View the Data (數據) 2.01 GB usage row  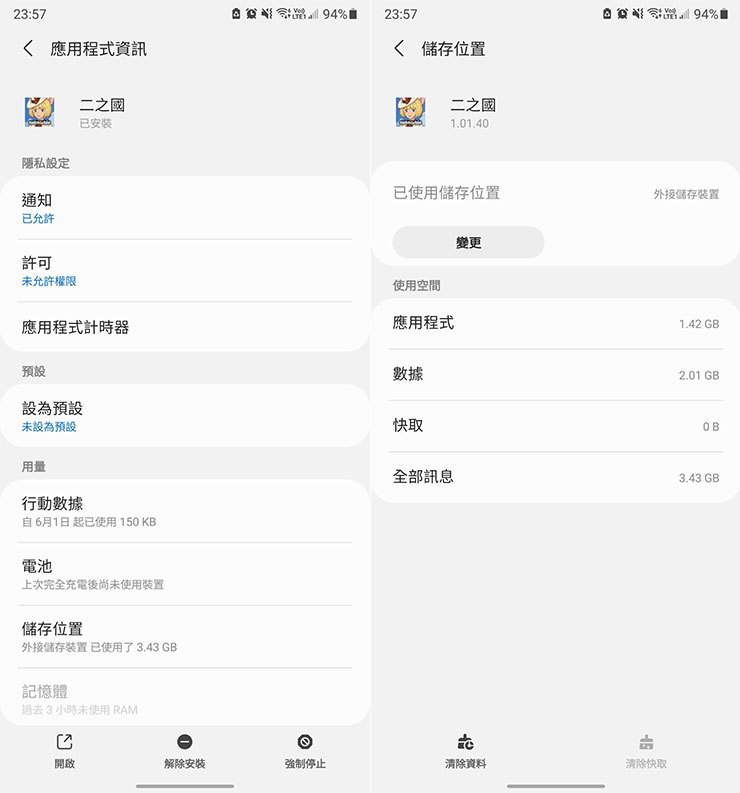tap(555, 374)
